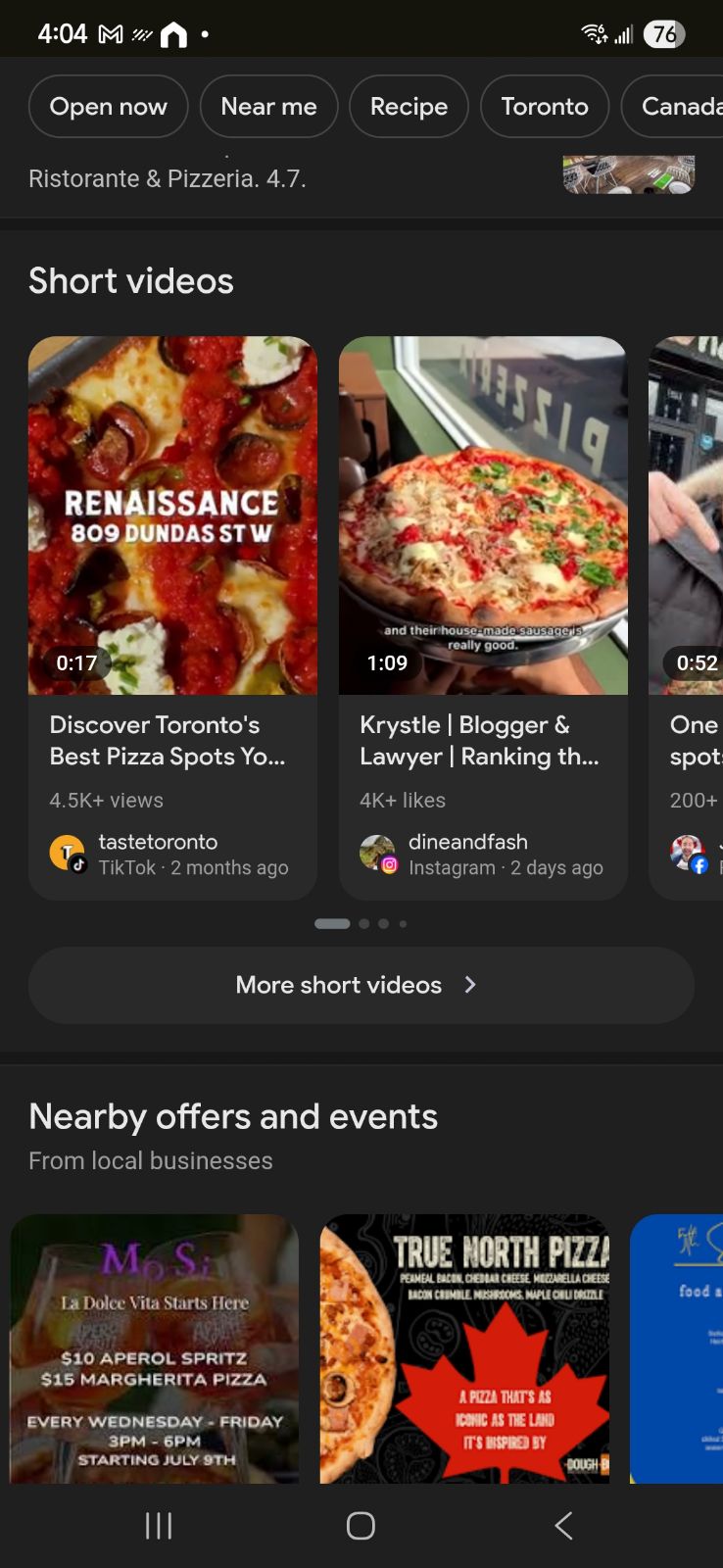Tap the Home button in the navigation bar
Image resolution: width=723 pixels, height=1568 pixels.
click(360, 1525)
